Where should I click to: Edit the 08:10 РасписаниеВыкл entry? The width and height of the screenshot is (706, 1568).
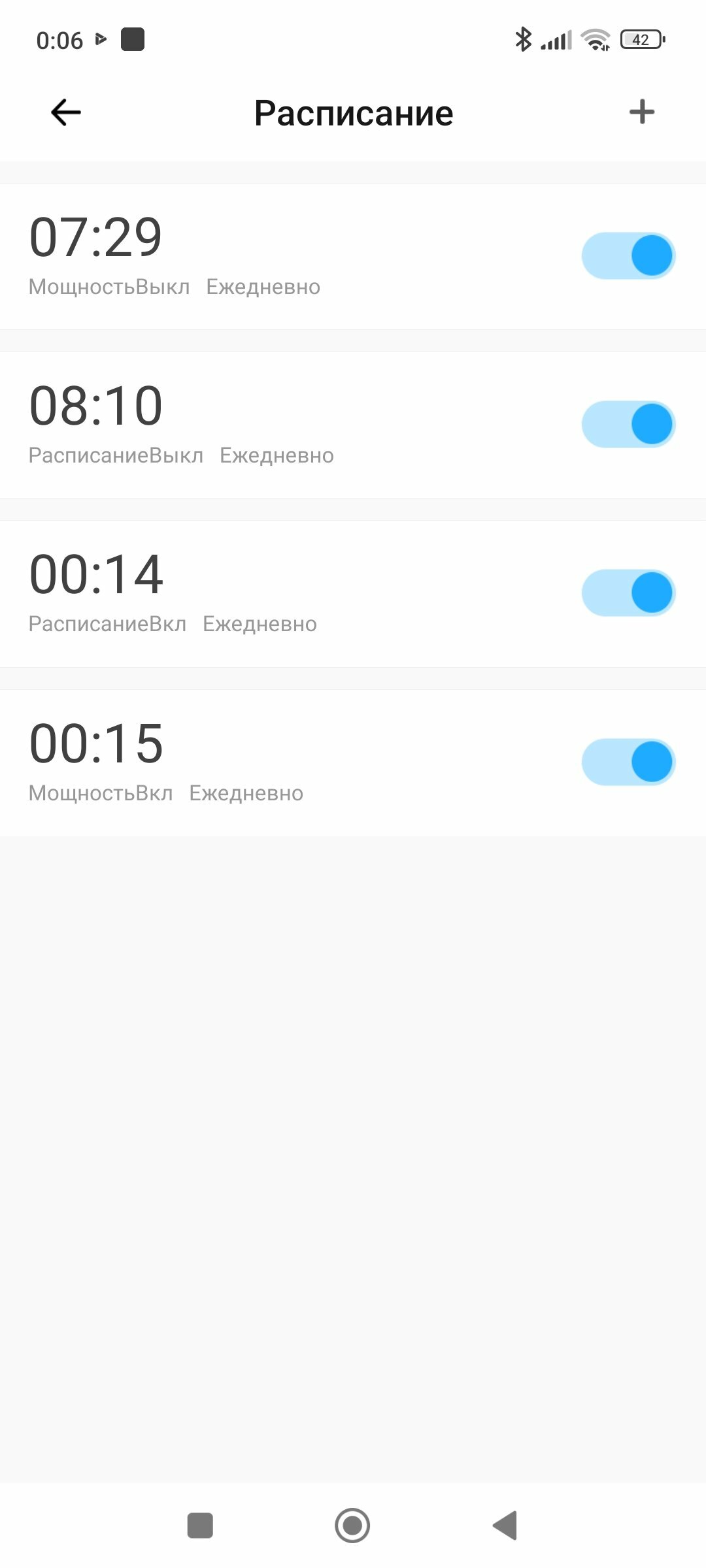coord(261,425)
